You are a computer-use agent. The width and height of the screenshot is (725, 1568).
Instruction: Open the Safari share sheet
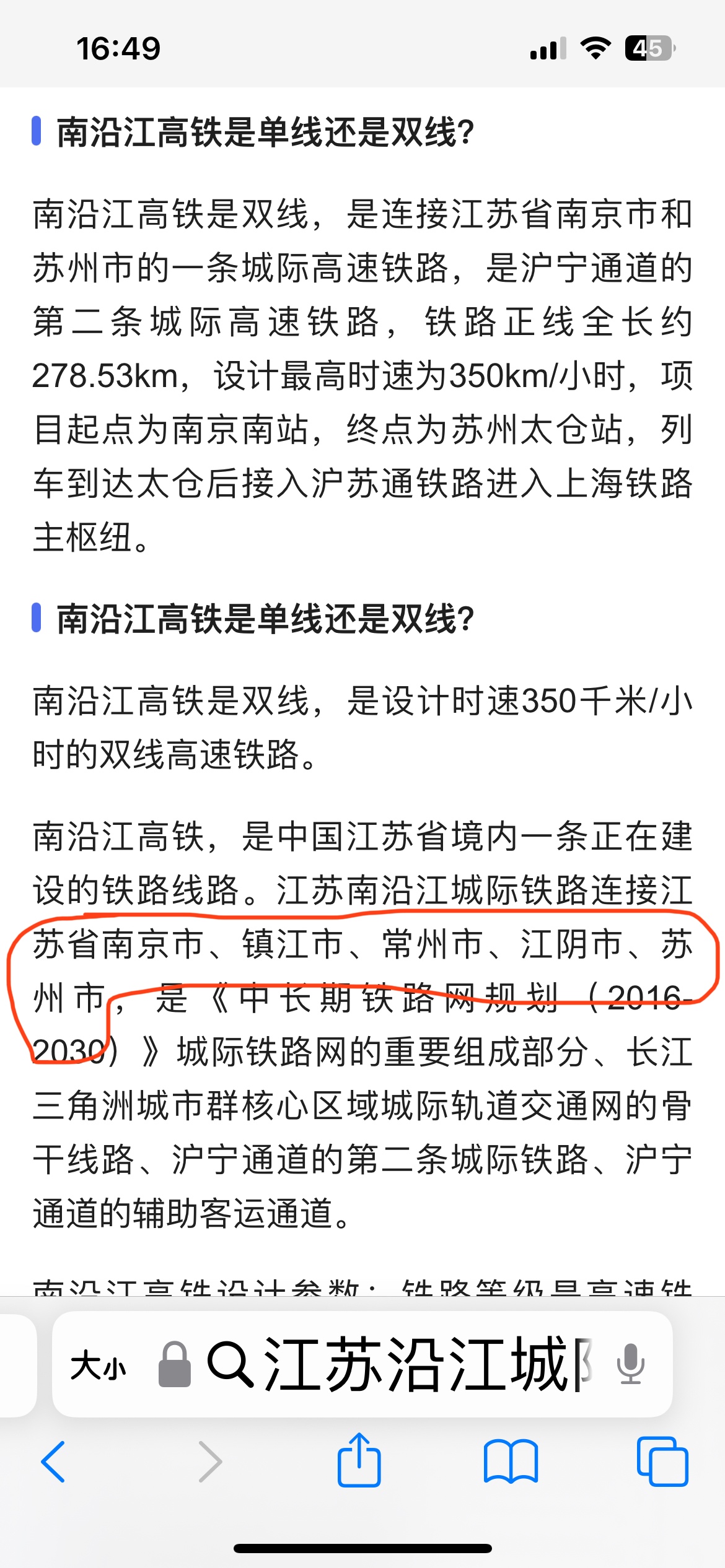(x=359, y=1460)
